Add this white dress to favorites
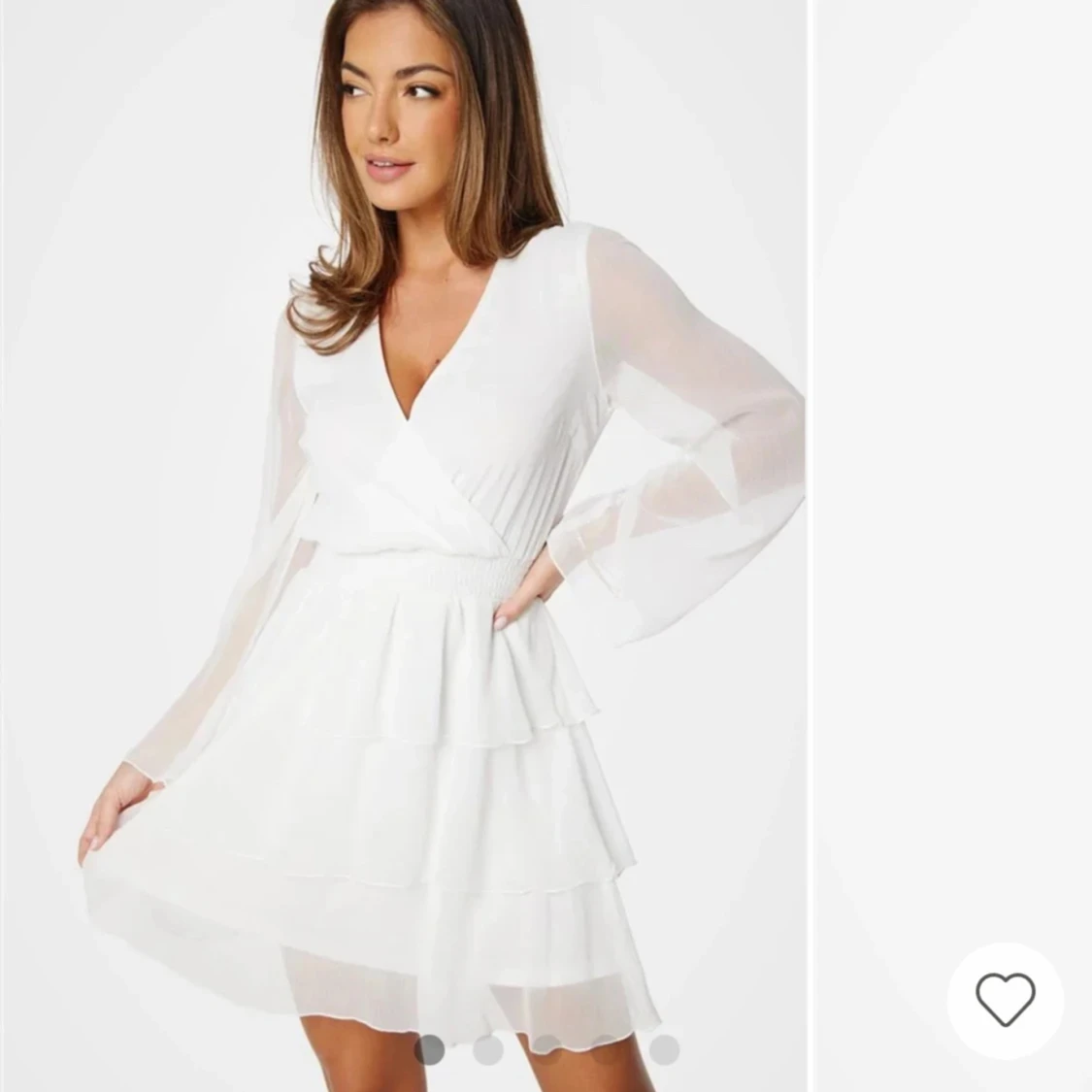The height and width of the screenshot is (1092, 1092). [1005, 1000]
